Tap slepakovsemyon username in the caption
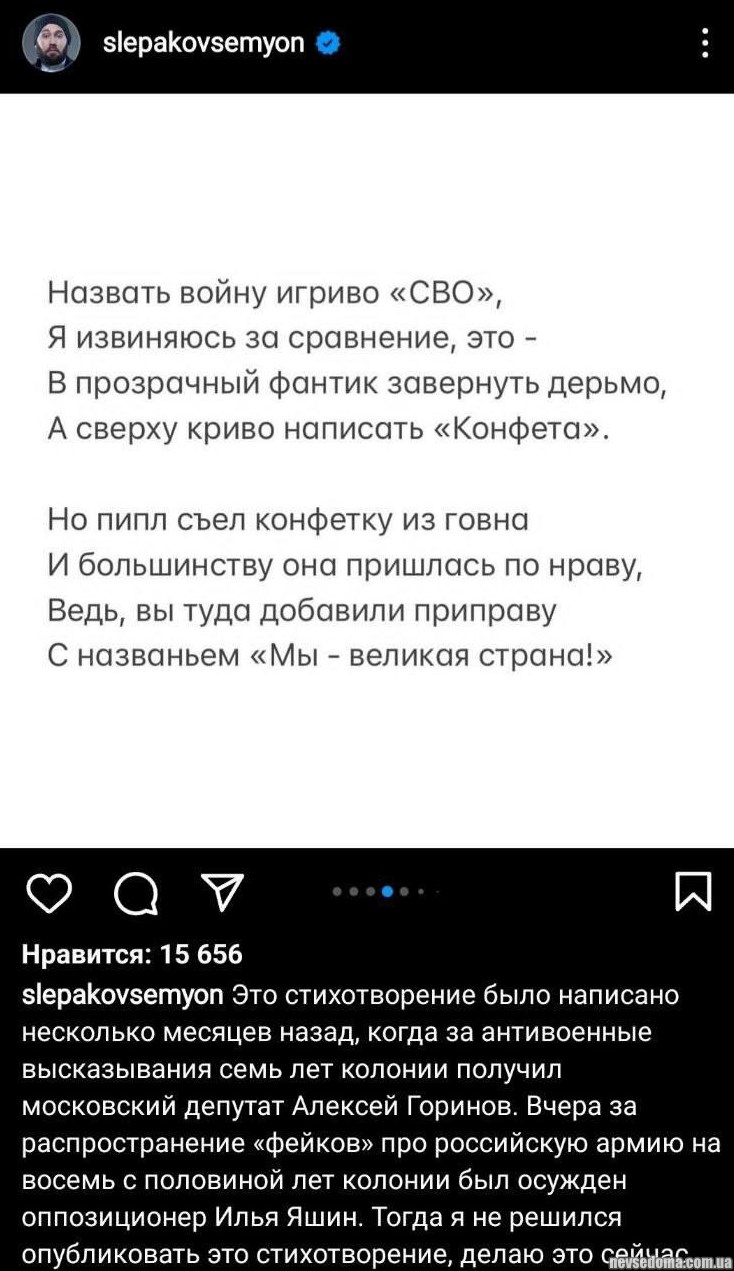 pyautogui.click(x=123, y=995)
